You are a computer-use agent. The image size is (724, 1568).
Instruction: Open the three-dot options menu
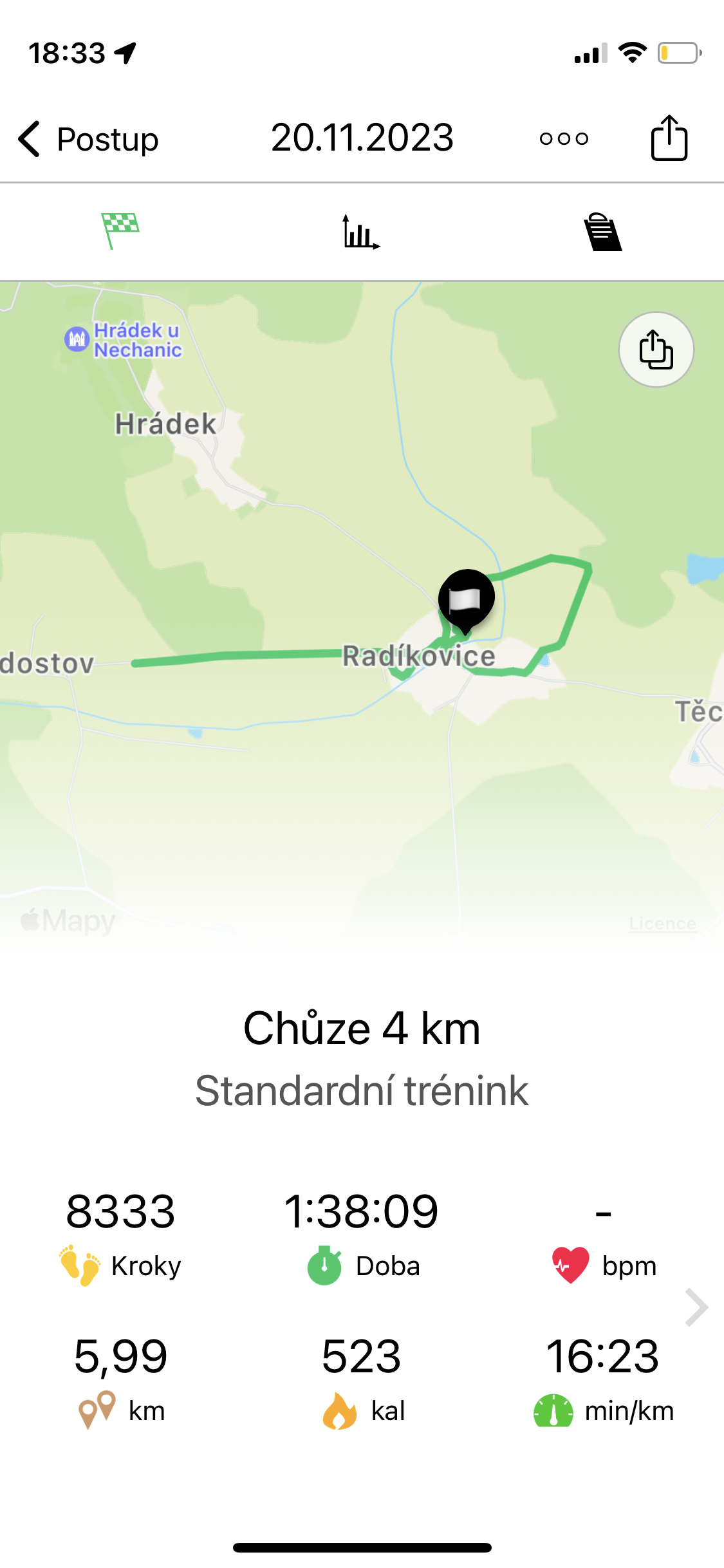(x=564, y=138)
